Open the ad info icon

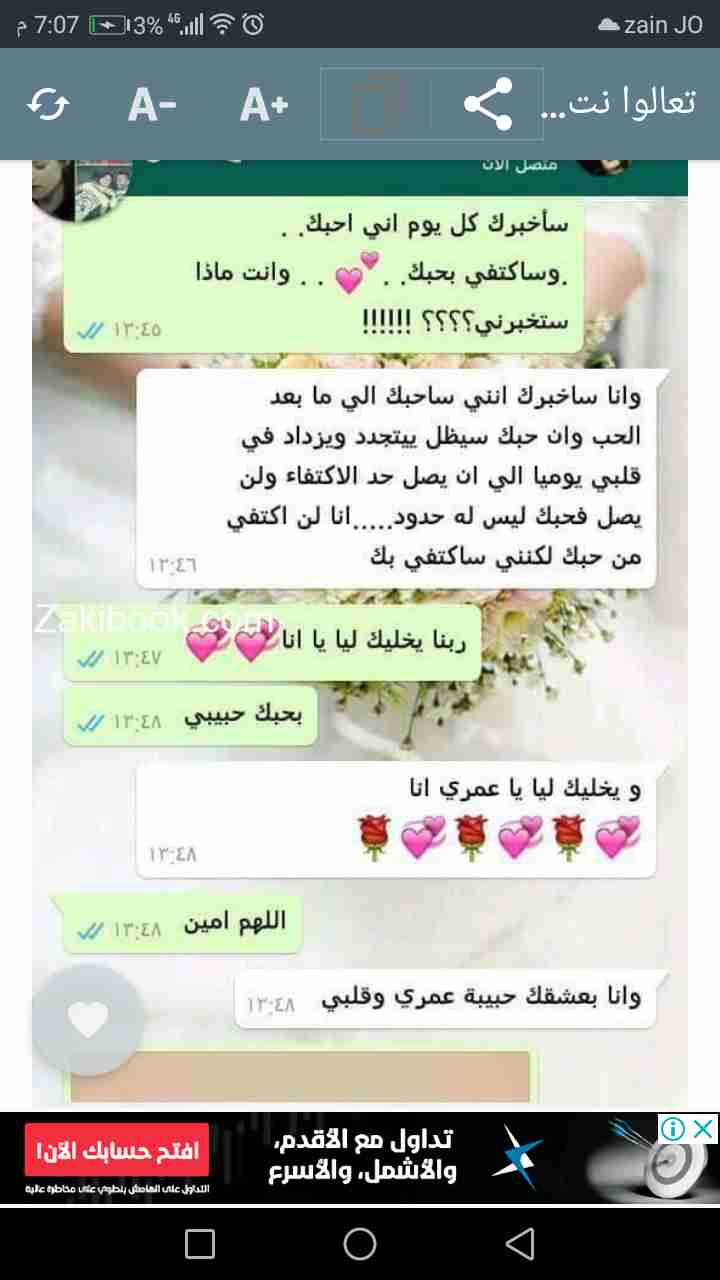(674, 1129)
